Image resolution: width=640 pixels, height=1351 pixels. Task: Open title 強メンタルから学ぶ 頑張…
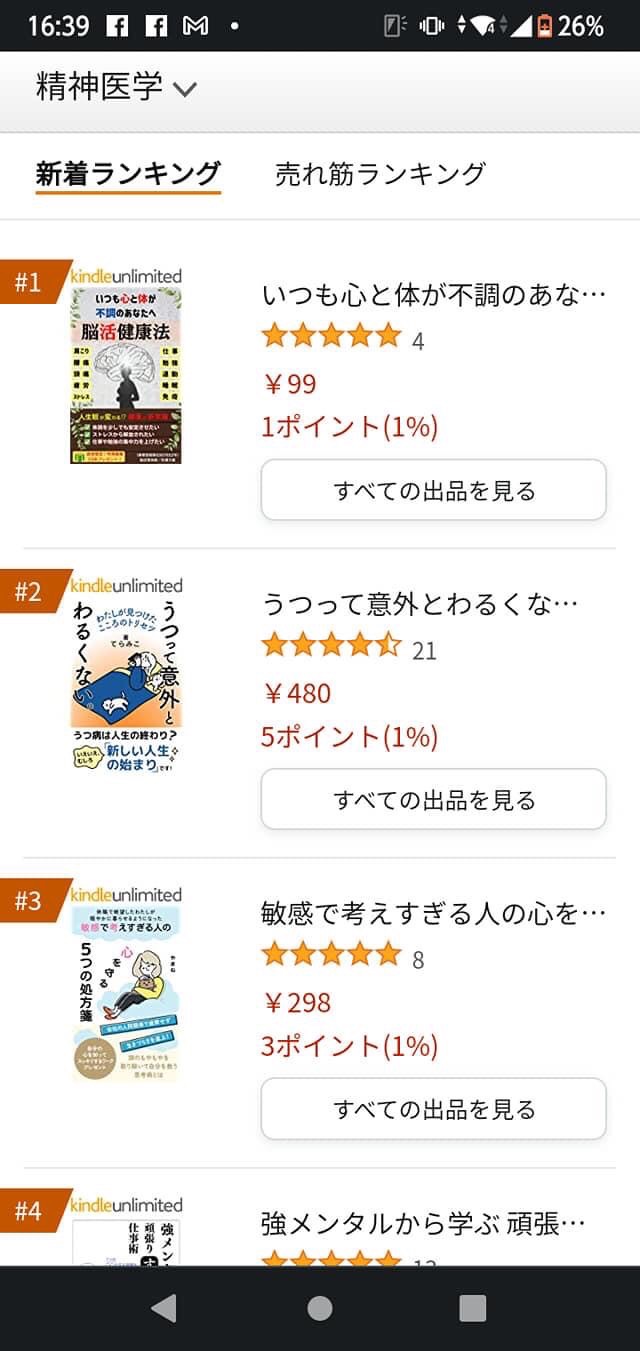pyautogui.click(x=423, y=1222)
